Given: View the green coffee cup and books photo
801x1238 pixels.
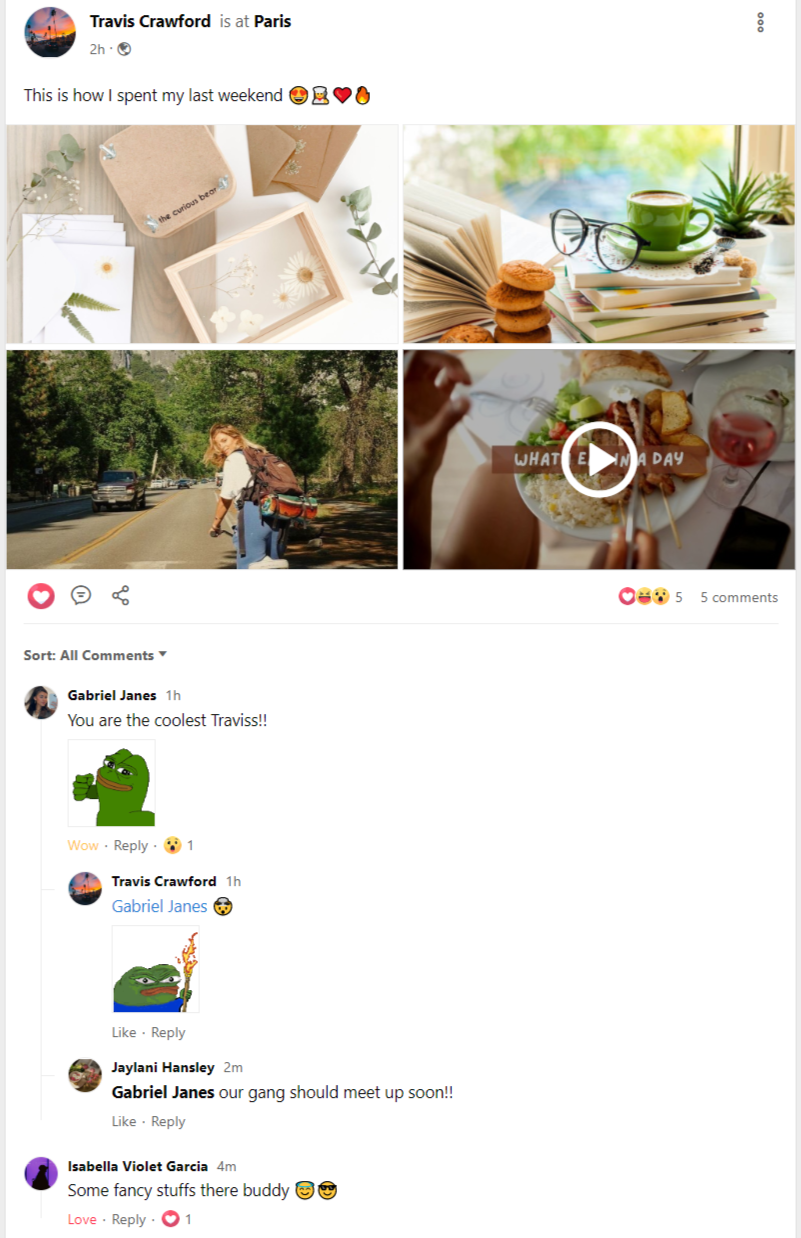Looking at the screenshot, I should (598, 234).
